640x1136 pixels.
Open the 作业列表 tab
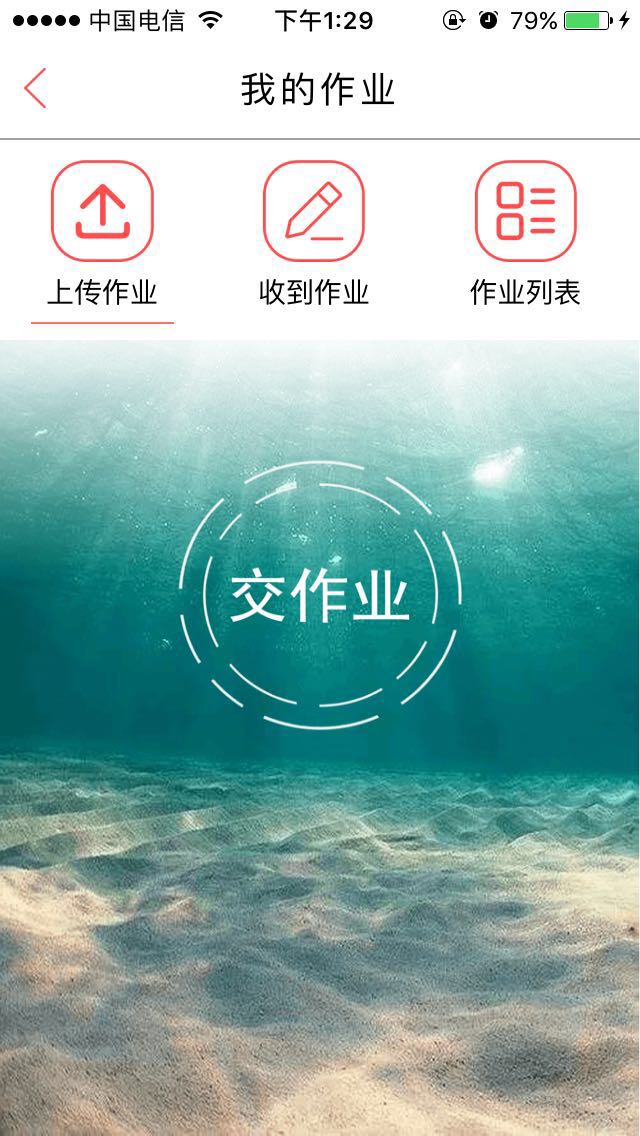[x=525, y=234]
